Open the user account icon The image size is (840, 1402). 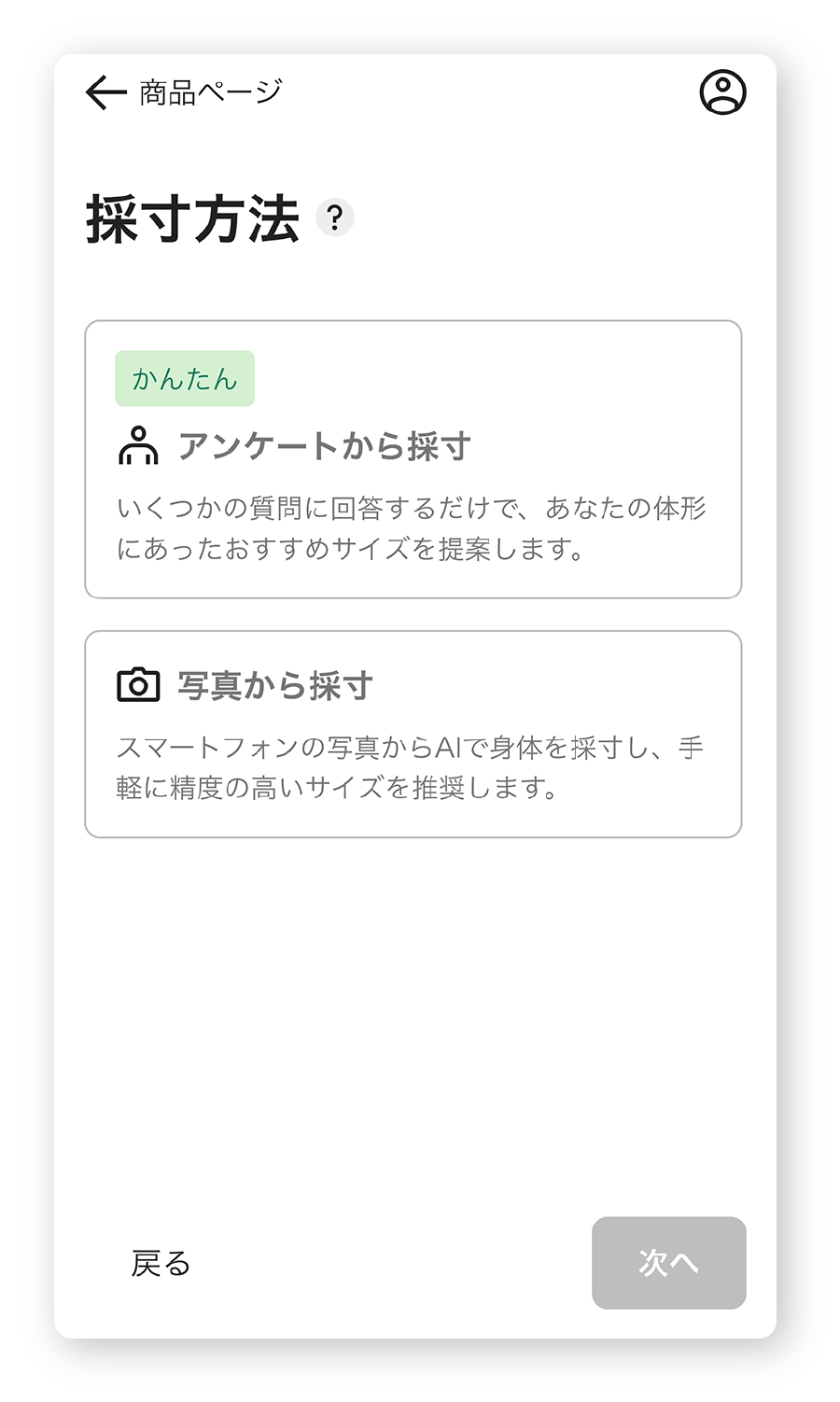tap(722, 92)
